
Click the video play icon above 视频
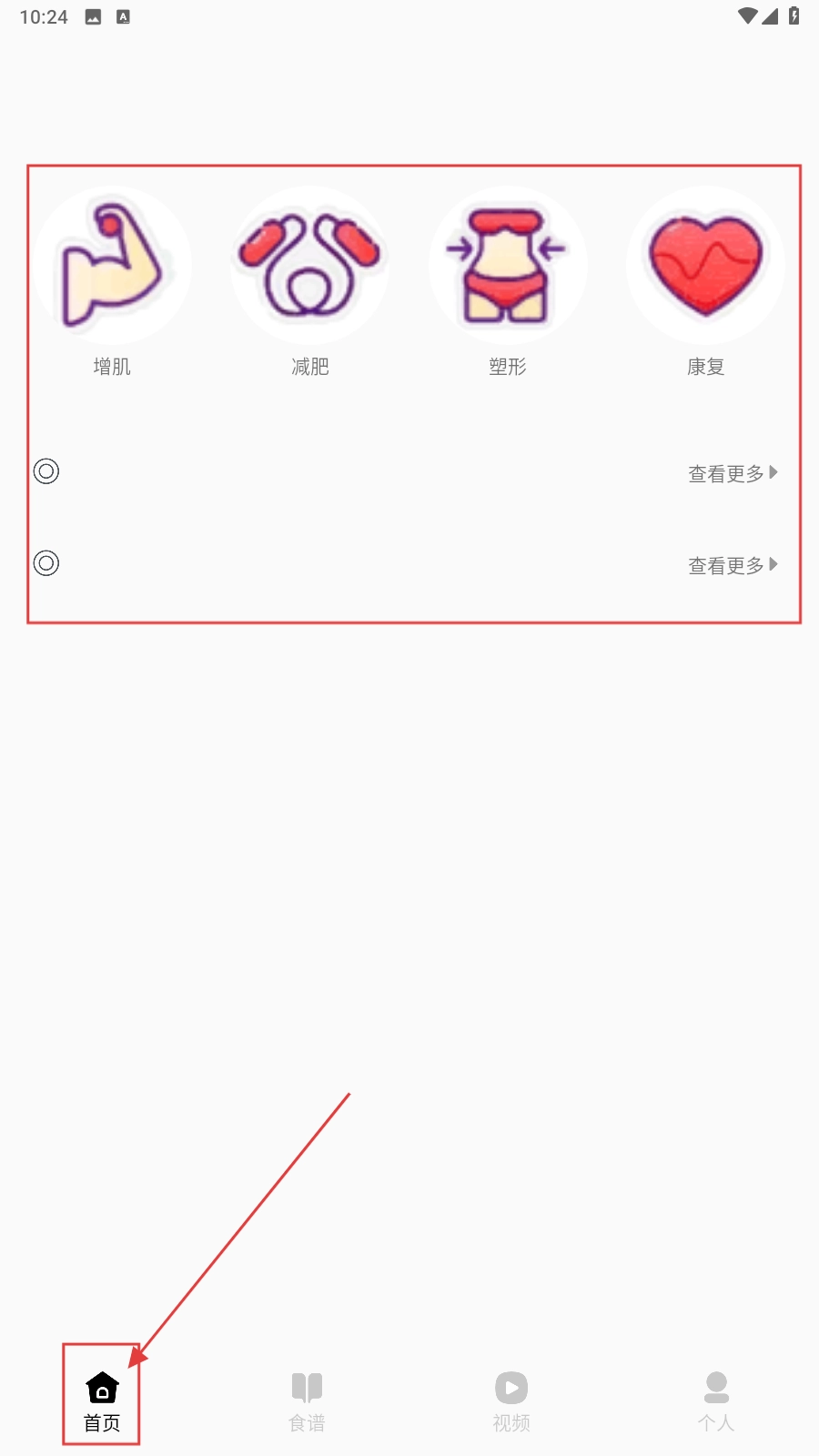point(511,1387)
